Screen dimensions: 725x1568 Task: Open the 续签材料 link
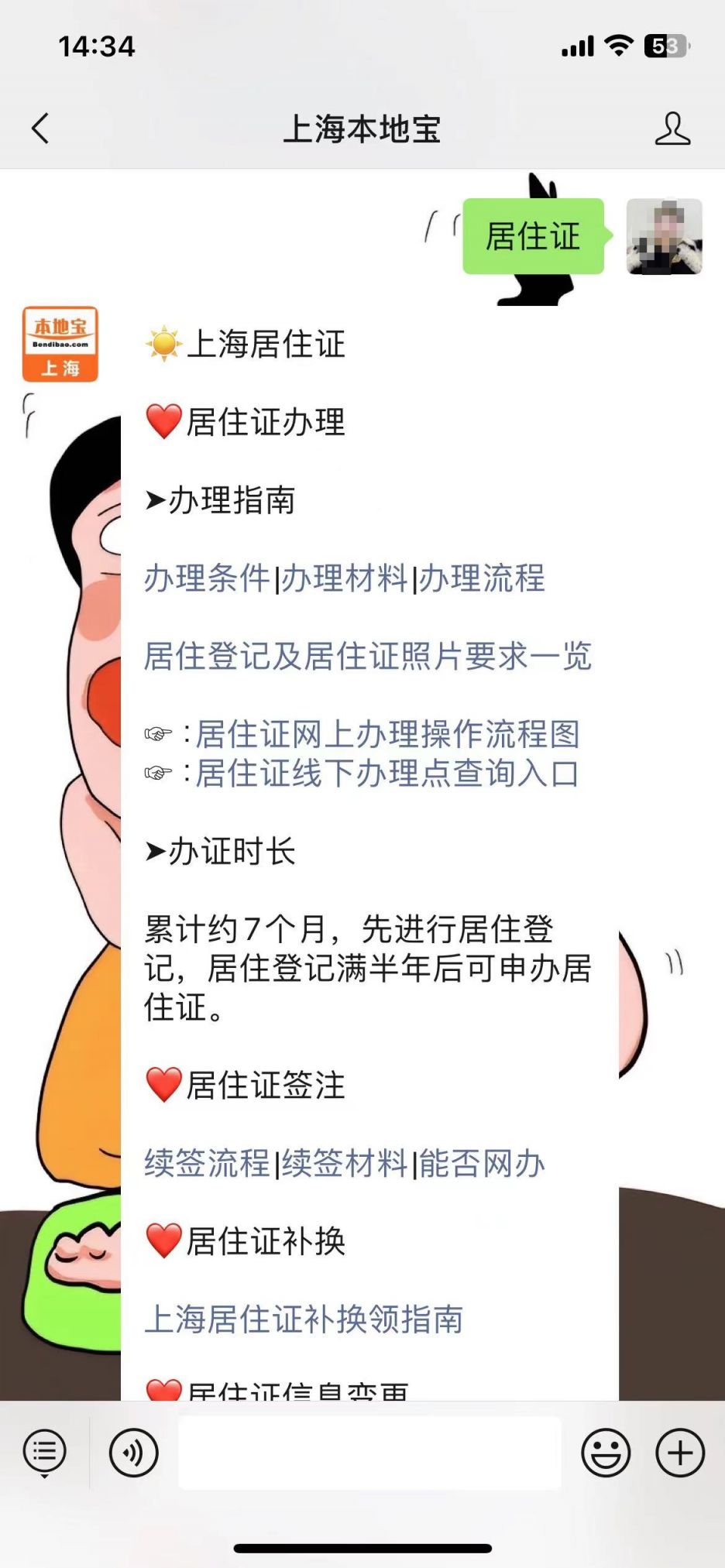(344, 1163)
